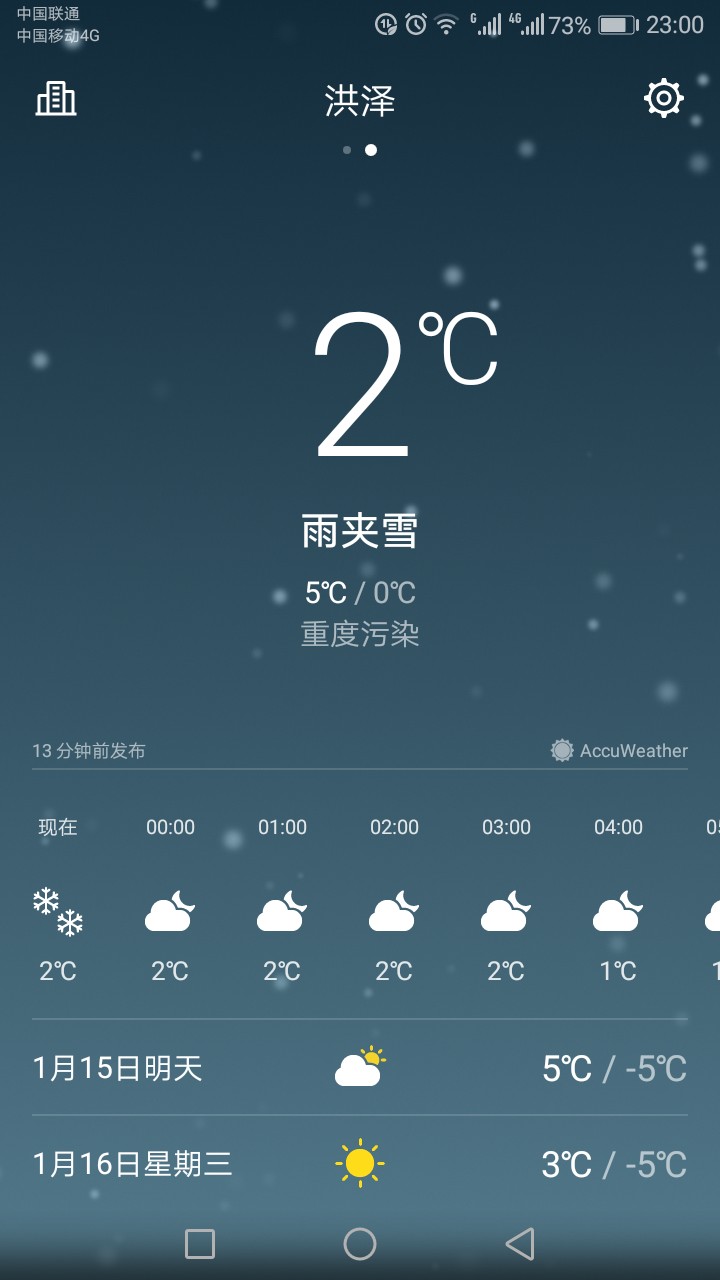Go back using the navigation bar
The width and height of the screenshot is (720, 1280).
point(520,1244)
